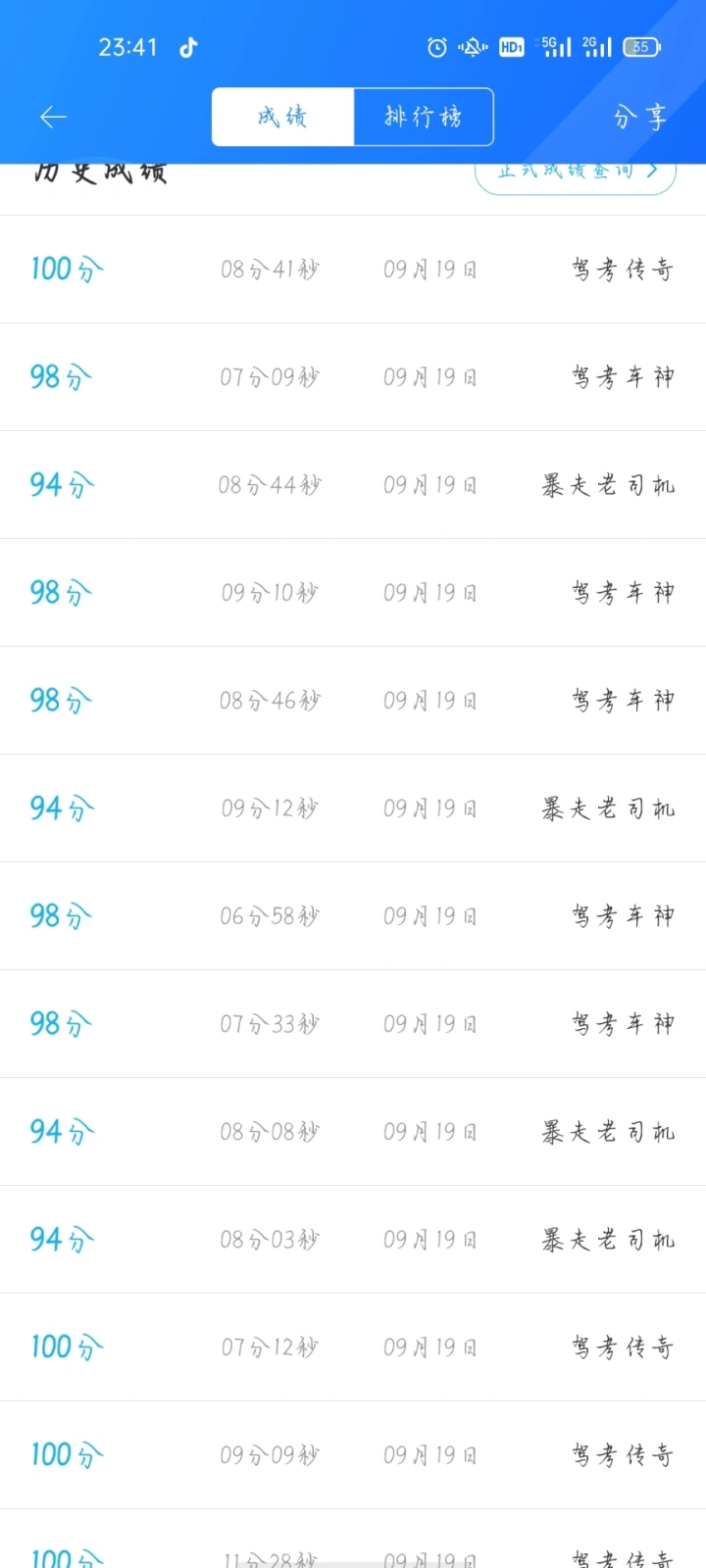The image size is (706, 1568).
Task: Open the 98分 record with 07分33秒
Action: (353, 1024)
